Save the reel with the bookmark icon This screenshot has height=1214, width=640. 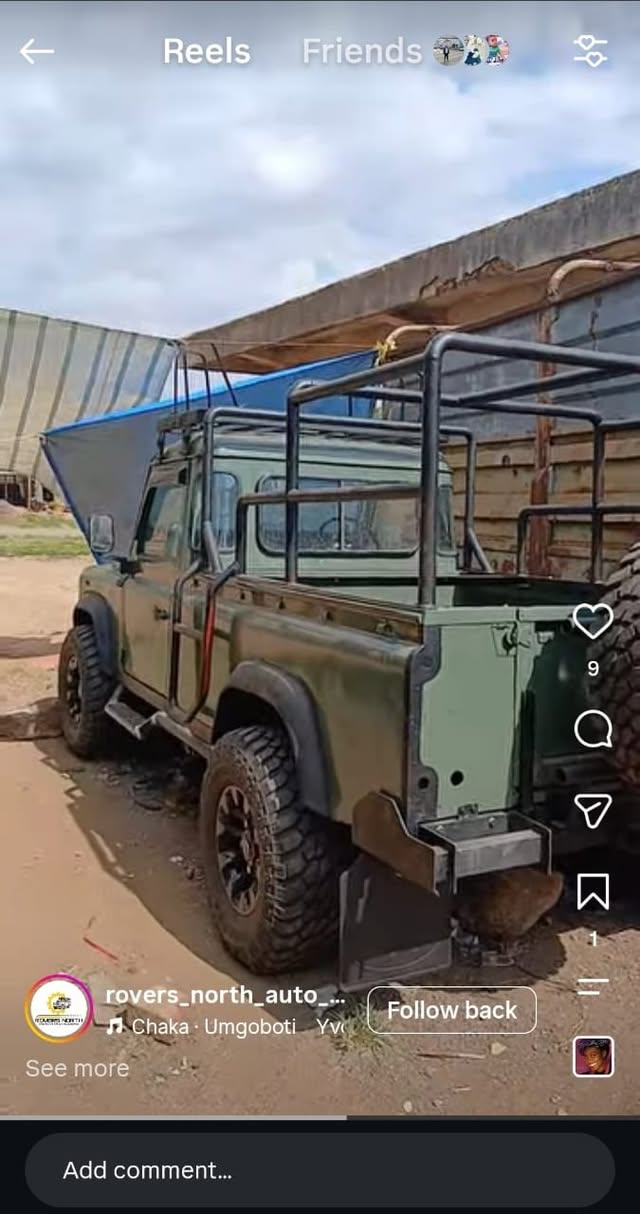(x=593, y=891)
